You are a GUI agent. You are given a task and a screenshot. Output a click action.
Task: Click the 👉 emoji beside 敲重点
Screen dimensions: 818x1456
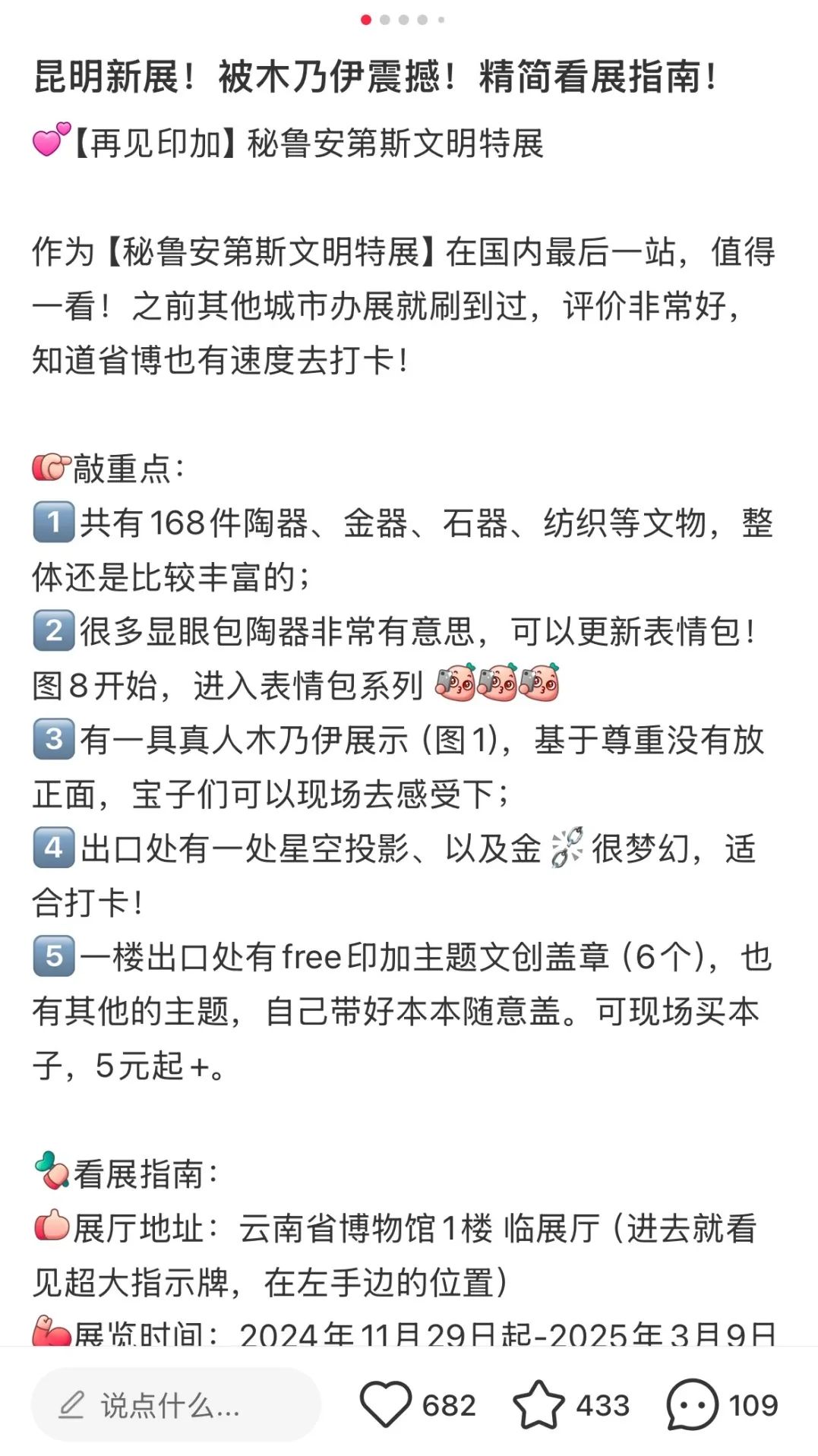pos(50,465)
